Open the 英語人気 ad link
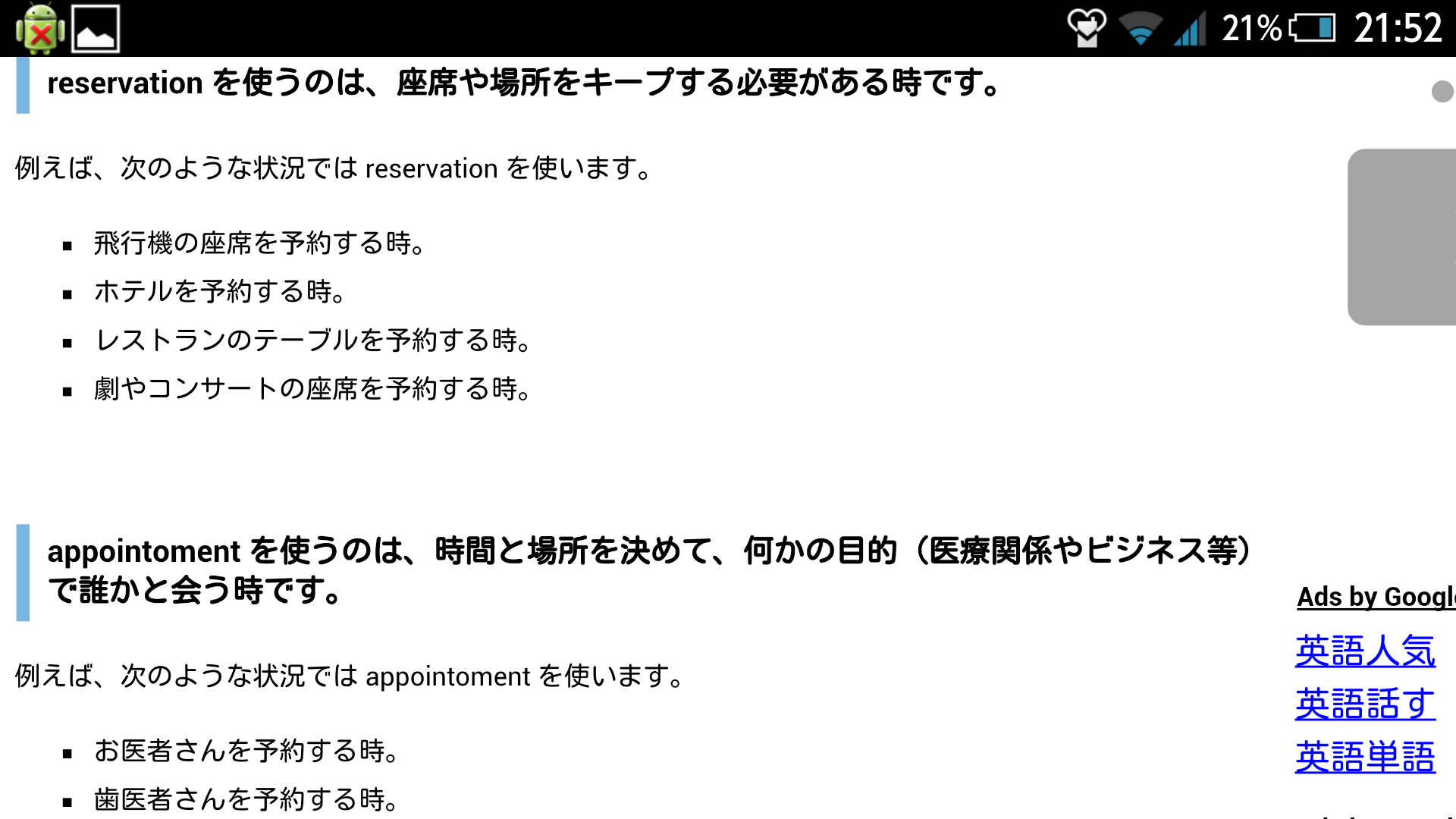 click(1365, 651)
